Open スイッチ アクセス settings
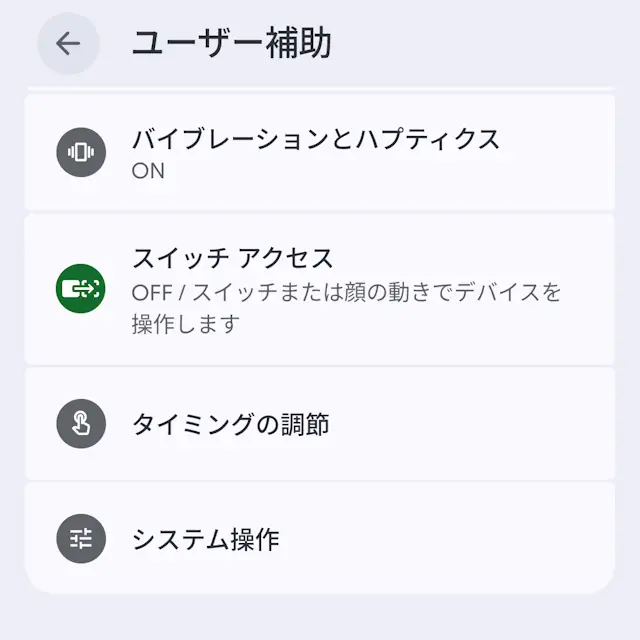Image resolution: width=640 pixels, height=640 pixels. tap(320, 290)
